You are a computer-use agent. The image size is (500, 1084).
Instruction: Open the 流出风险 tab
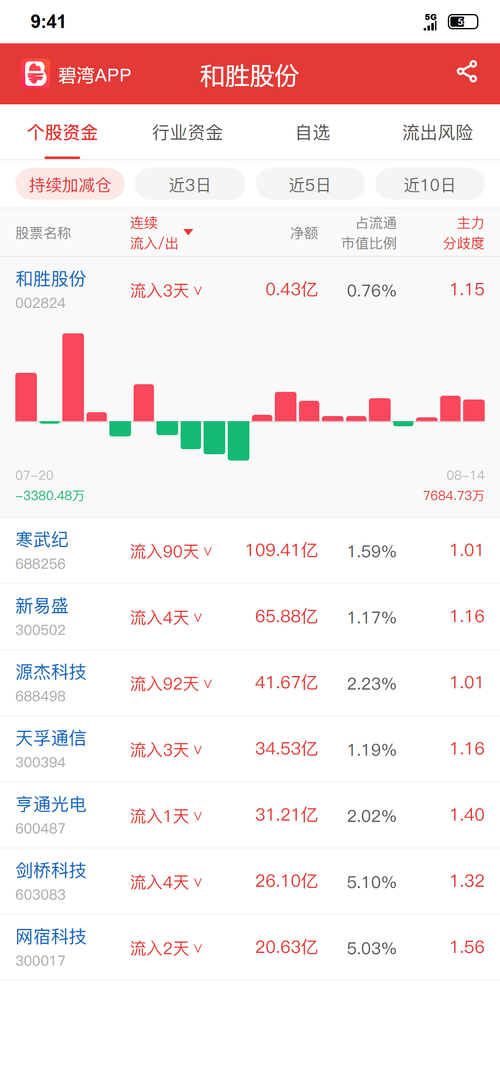438,133
